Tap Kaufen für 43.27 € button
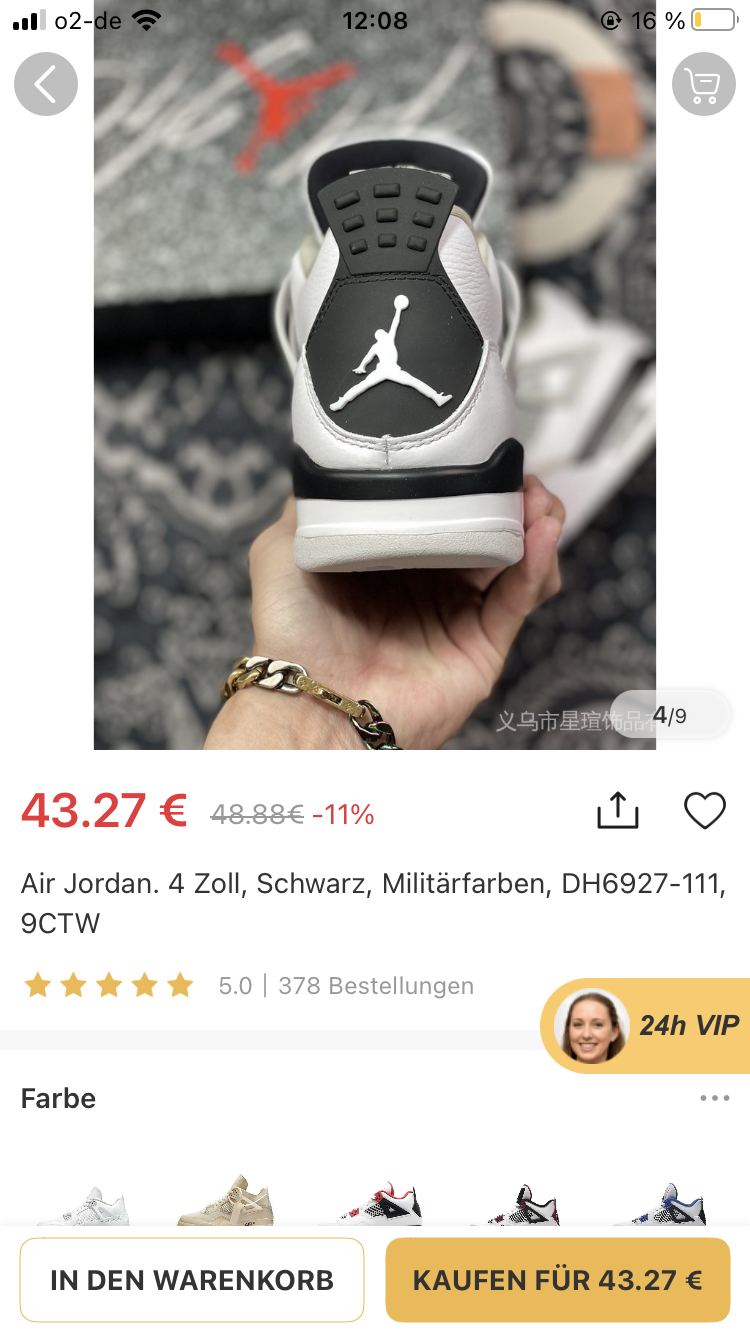 (x=558, y=1280)
